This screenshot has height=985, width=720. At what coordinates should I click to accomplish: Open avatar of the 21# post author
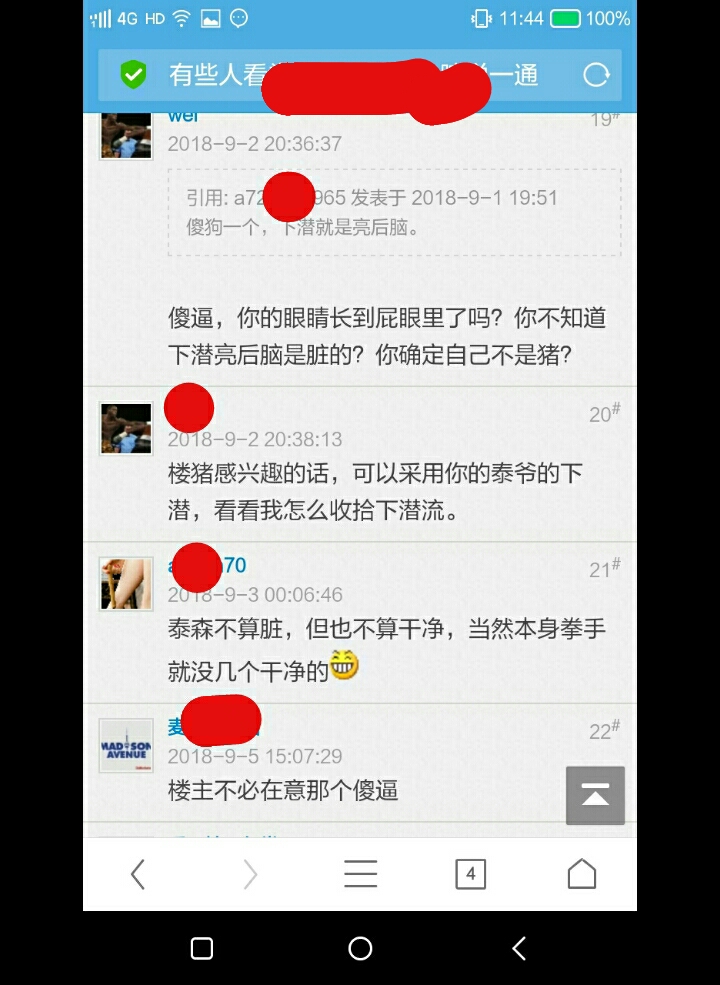pos(126,584)
